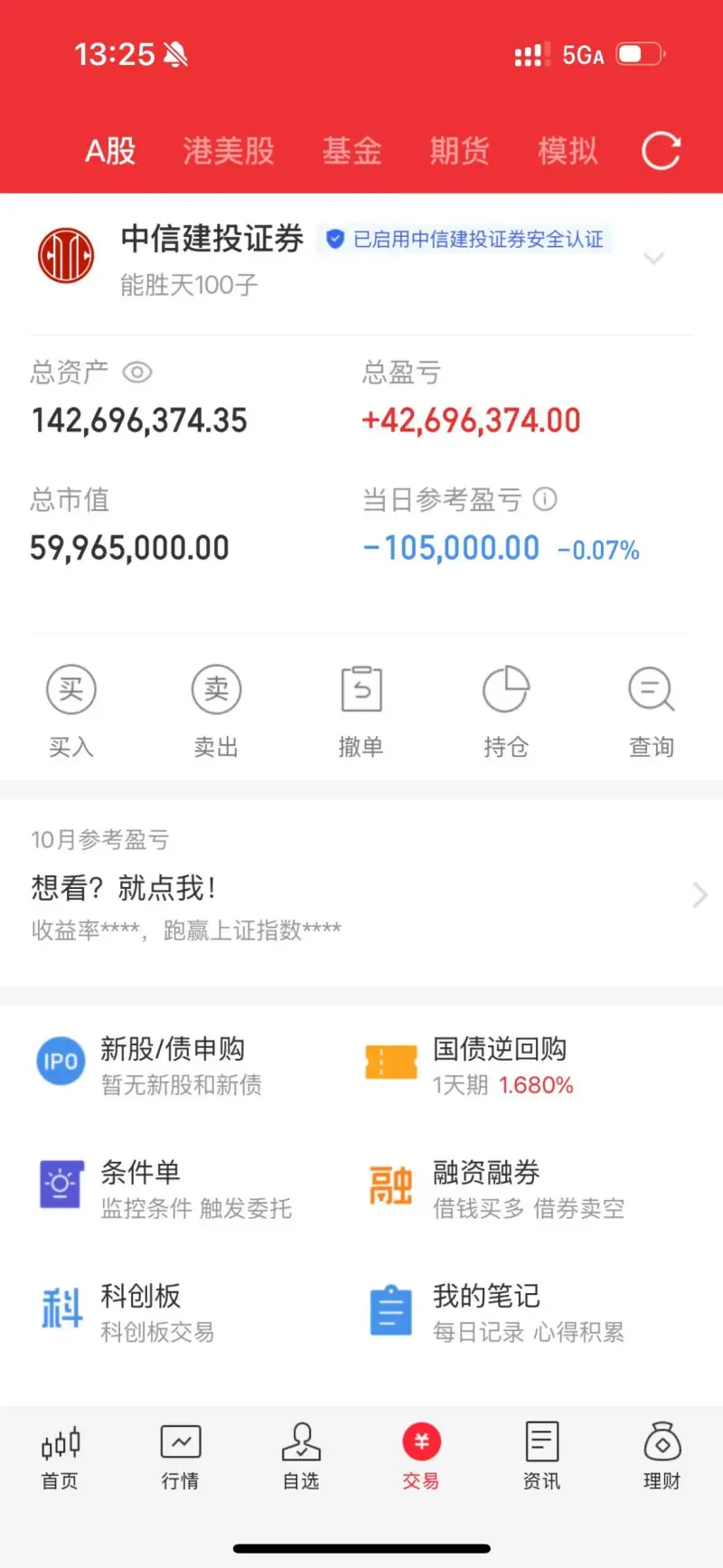Viewport: 723px width, 1568px height.
Task: Select the 模拟 trading tab
Action: 568,151
